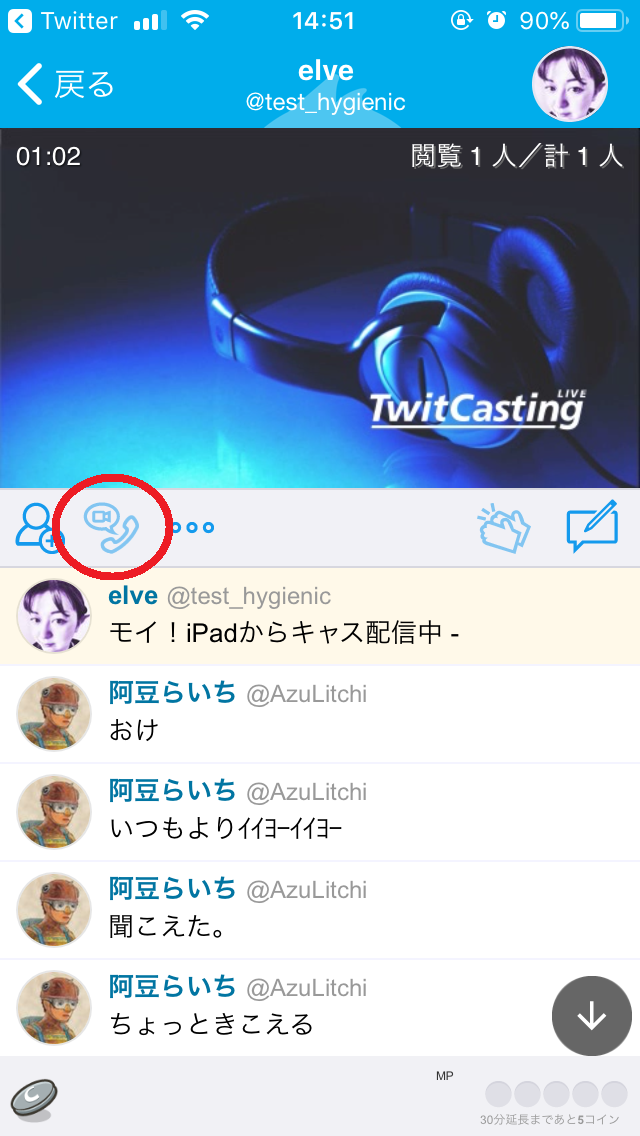Tap the live stream video player
Viewport: 640px width, 1136px height.
320,308
